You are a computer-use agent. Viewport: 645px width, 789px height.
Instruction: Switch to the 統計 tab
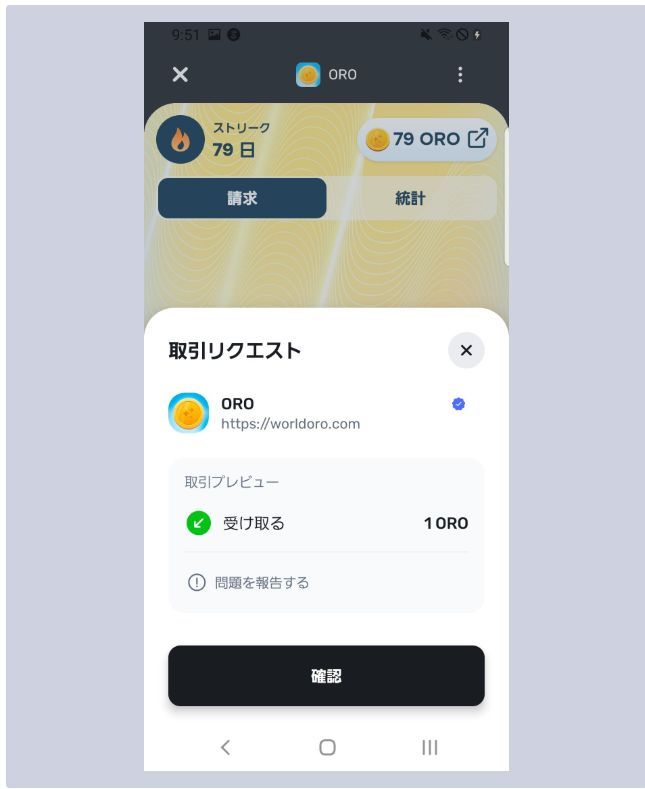tap(410, 198)
